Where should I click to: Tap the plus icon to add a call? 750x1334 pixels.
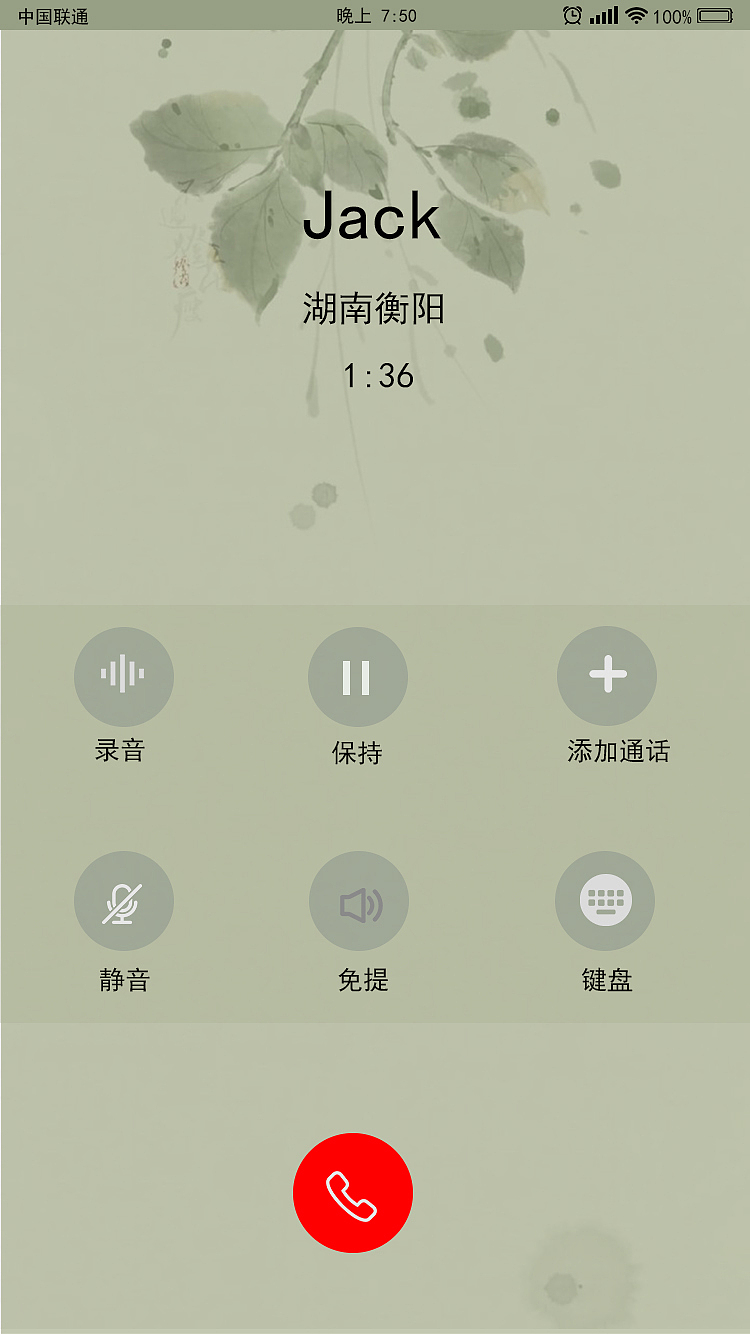pyautogui.click(x=607, y=676)
